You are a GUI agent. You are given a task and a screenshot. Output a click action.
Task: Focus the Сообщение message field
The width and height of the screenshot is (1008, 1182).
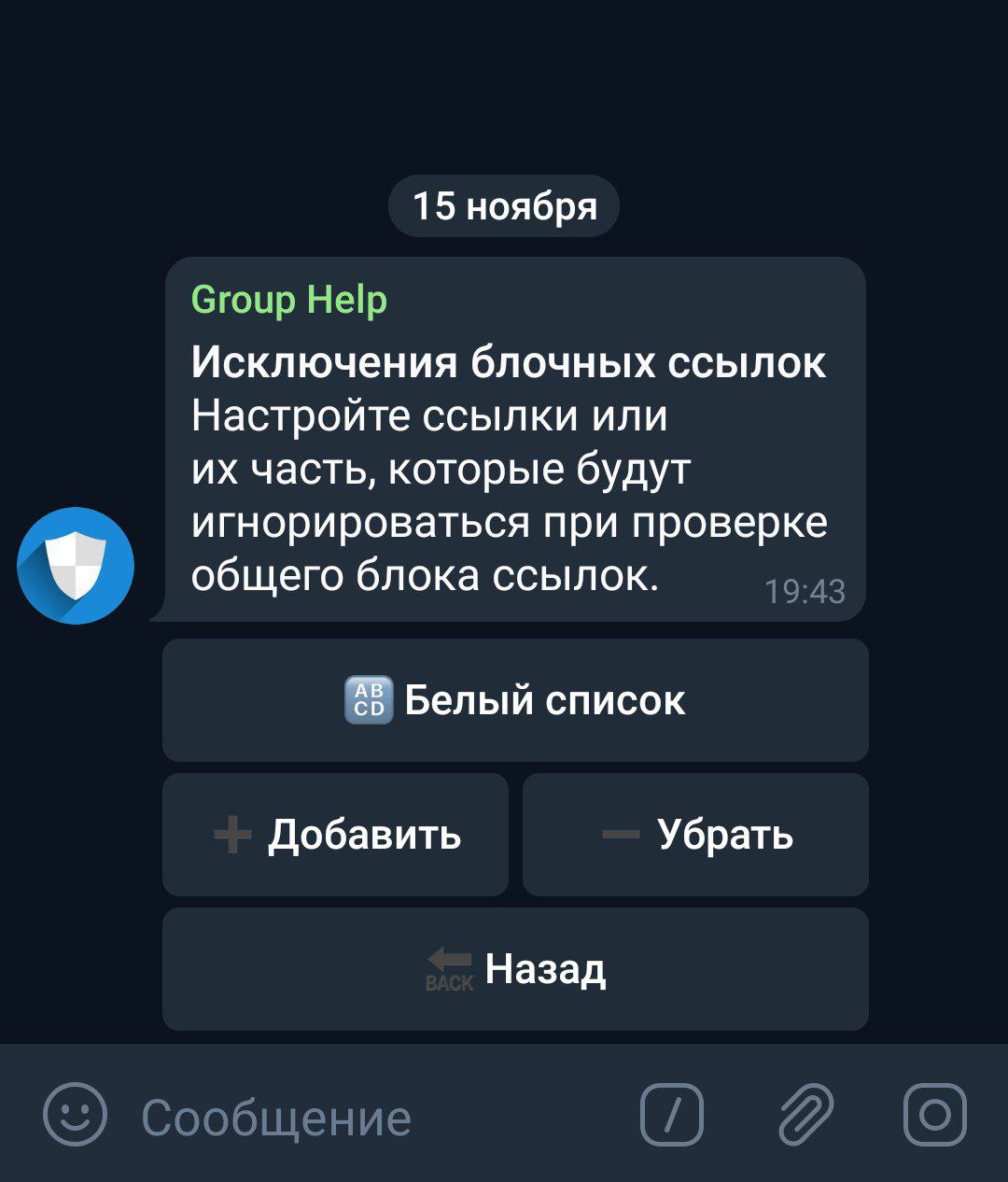[x=373, y=1117]
